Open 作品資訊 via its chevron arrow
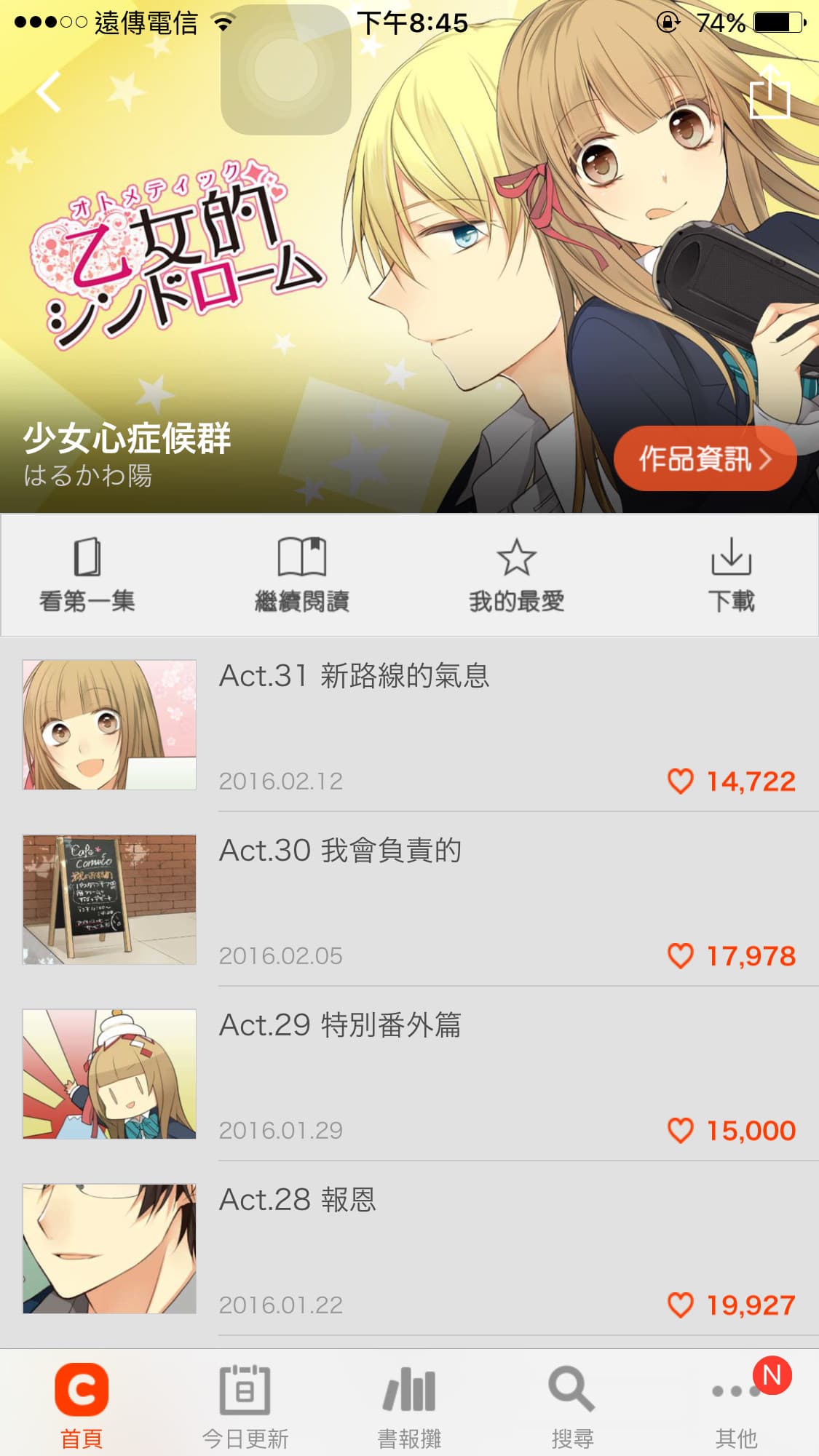This screenshot has height=1456, width=819. coord(765,461)
